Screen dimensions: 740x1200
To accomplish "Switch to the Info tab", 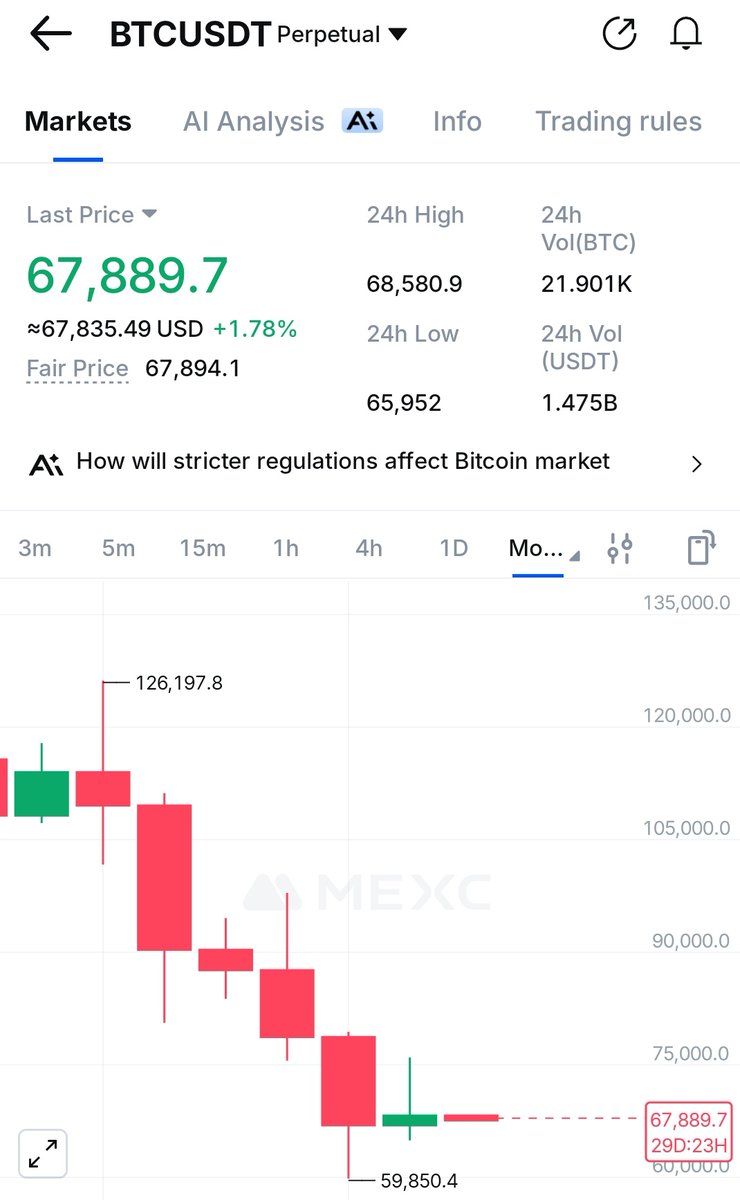I will 457,122.
